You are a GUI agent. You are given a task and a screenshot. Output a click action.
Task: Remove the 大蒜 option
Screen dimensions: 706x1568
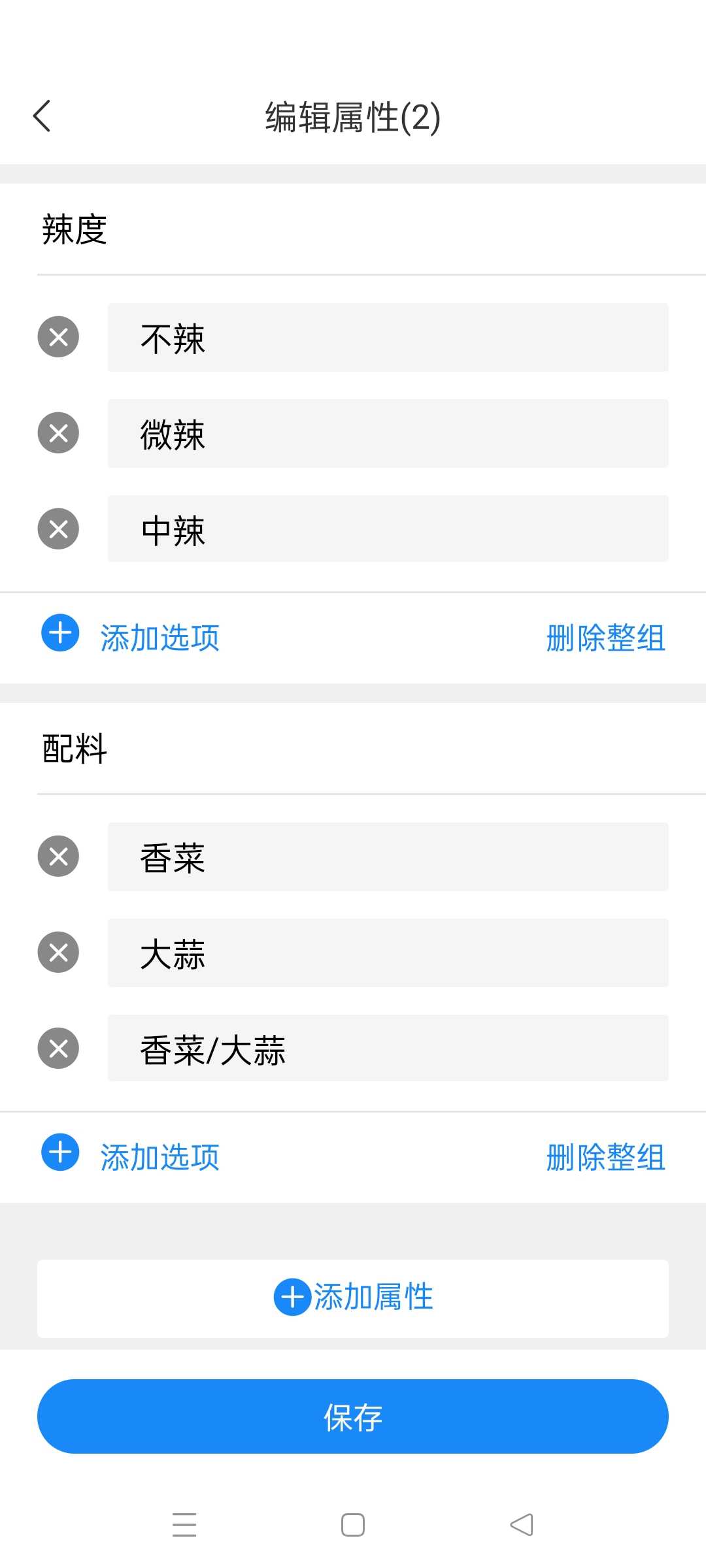(58, 953)
